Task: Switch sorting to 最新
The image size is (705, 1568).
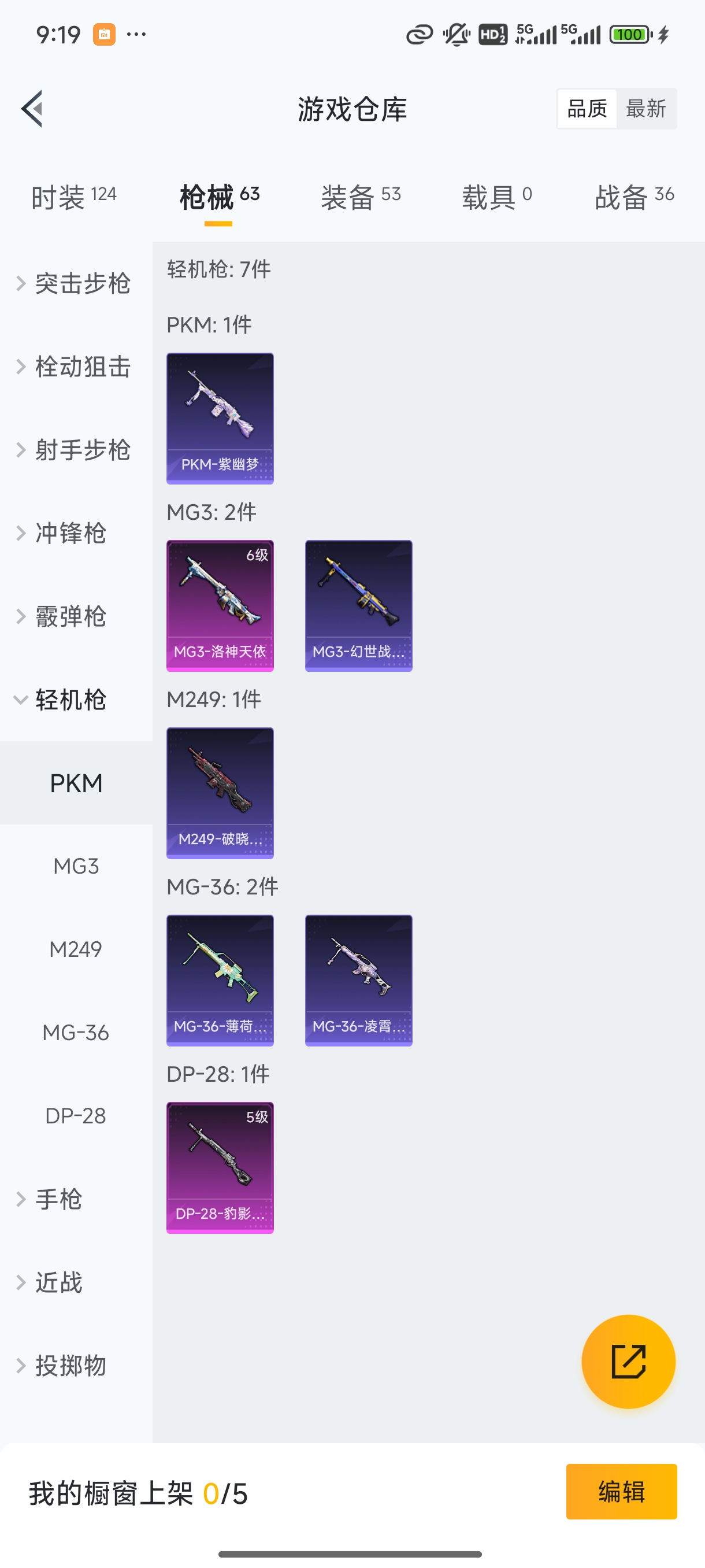Action: click(x=647, y=108)
